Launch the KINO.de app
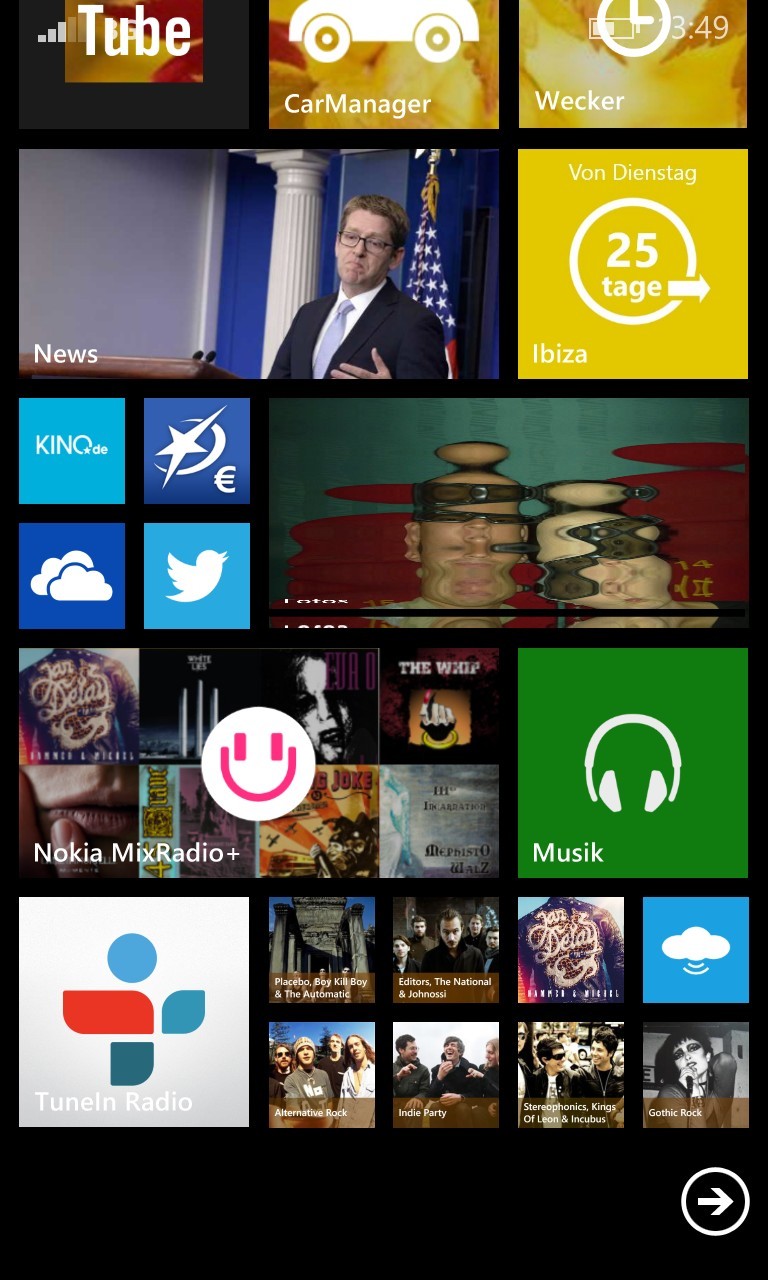 (x=72, y=451)
